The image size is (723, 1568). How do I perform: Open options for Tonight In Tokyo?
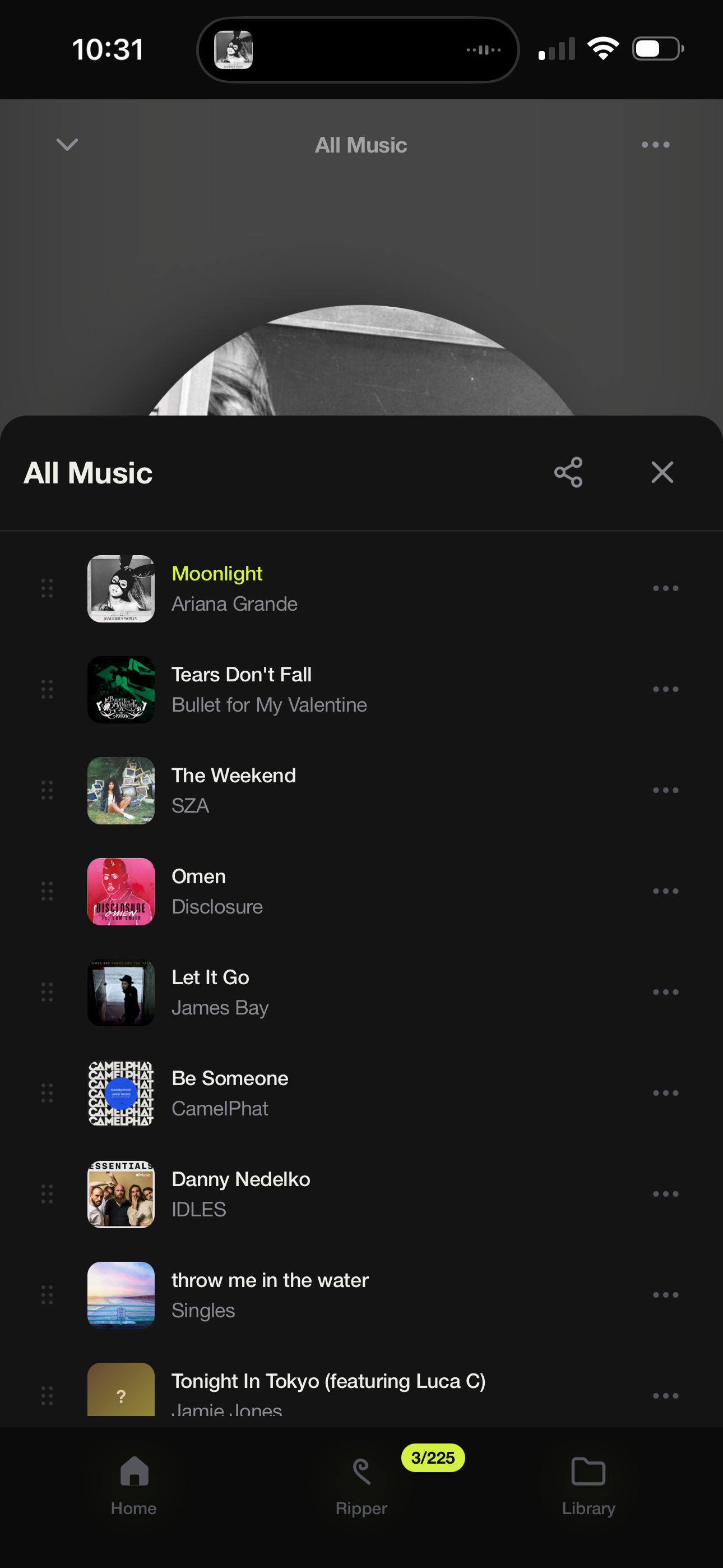click(x=665, y=1396)
